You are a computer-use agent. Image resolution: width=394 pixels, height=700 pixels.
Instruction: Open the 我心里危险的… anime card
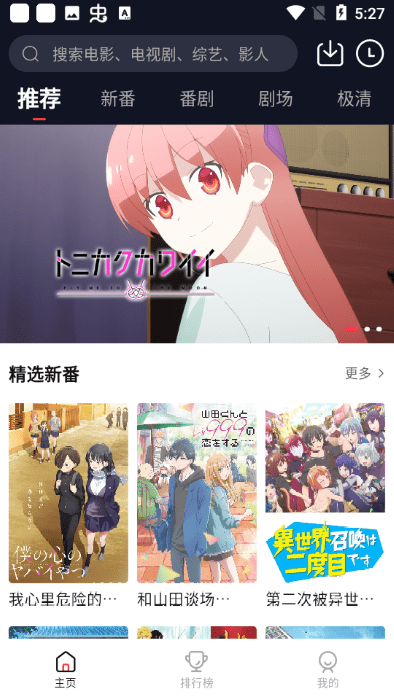coord(68,505)
